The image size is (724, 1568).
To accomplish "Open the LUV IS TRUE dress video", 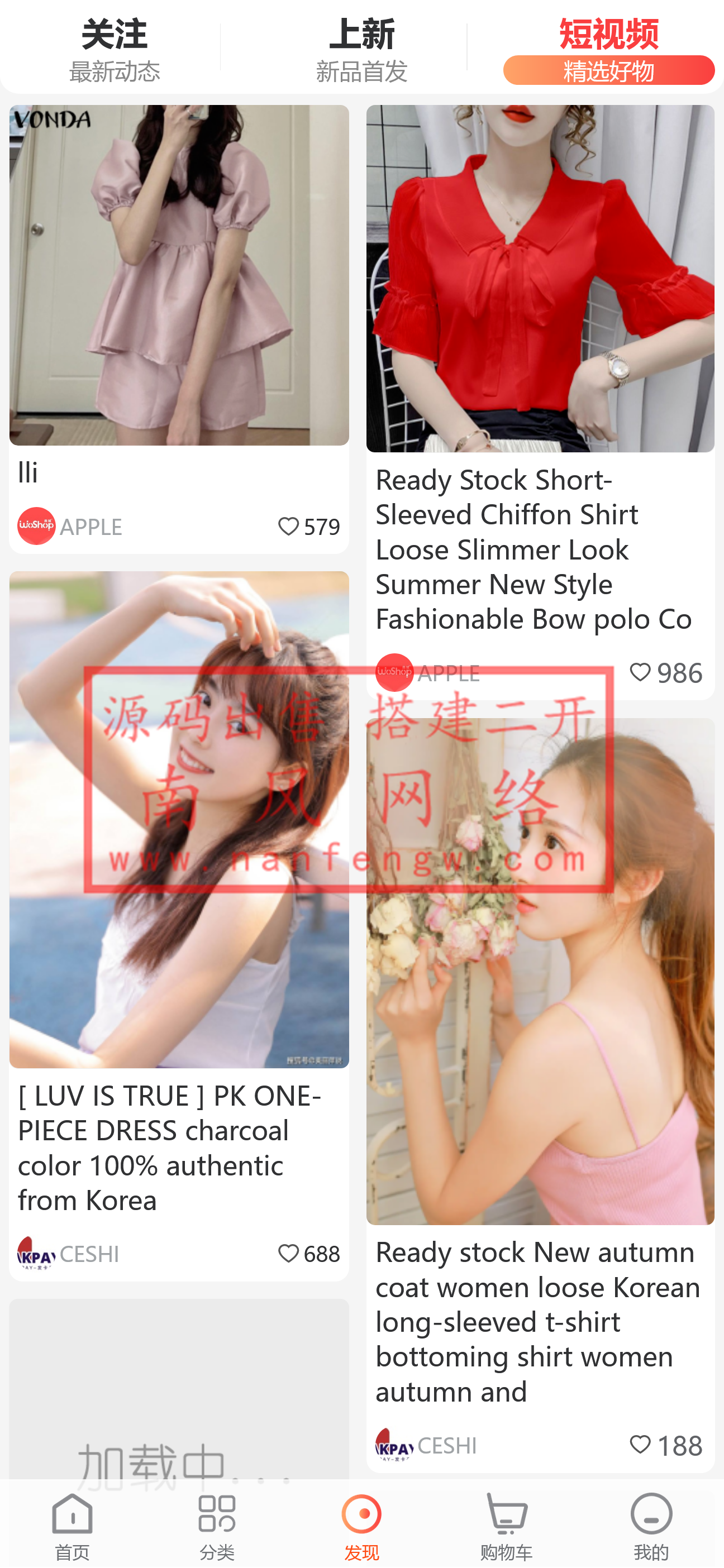I will pyautogui.click(x=179, y=819).
